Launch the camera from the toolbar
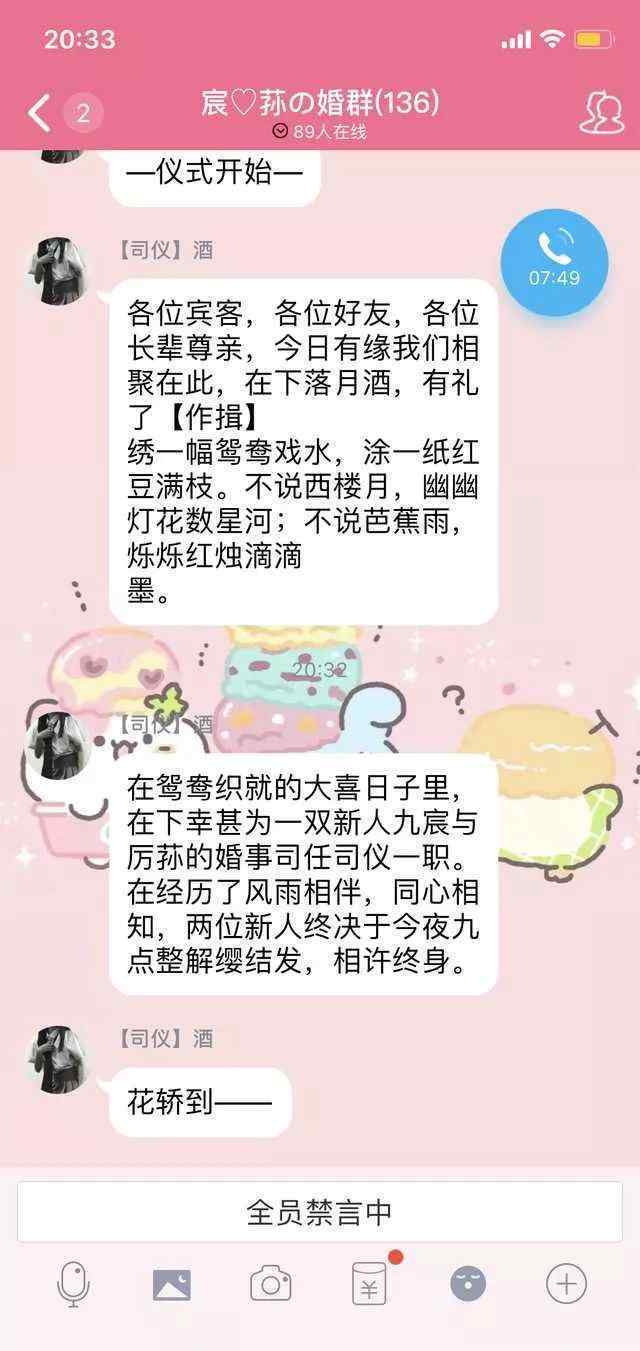 (x=270, y=1284)
